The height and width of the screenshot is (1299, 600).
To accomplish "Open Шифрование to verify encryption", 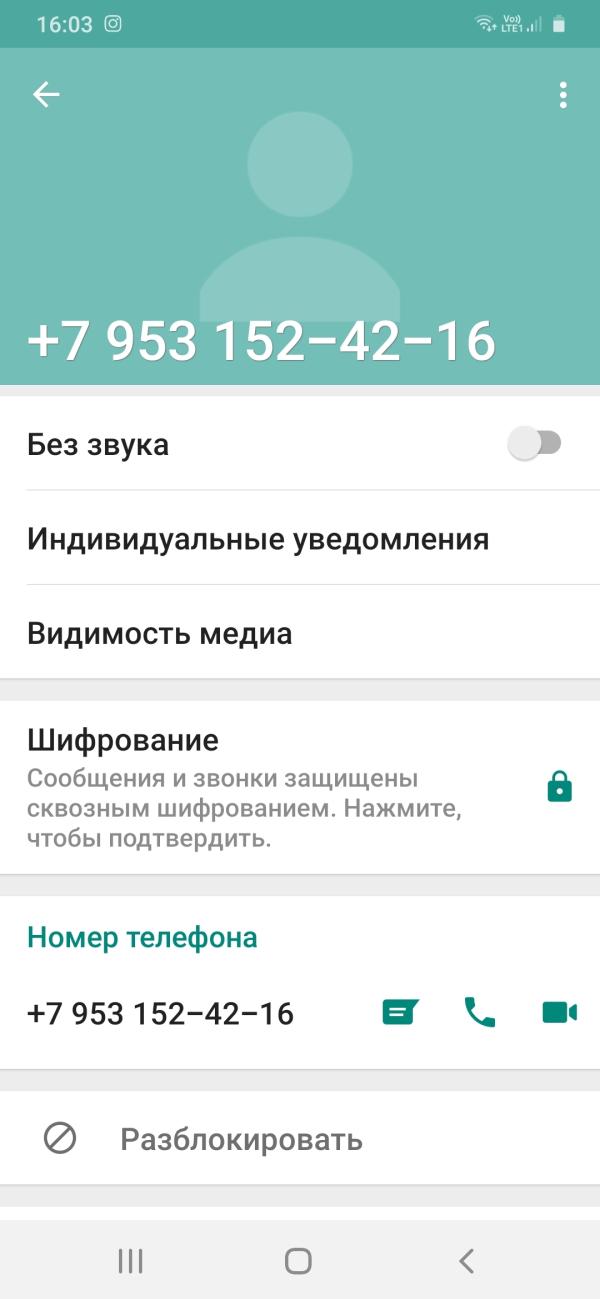I will (x=300, y=787).
